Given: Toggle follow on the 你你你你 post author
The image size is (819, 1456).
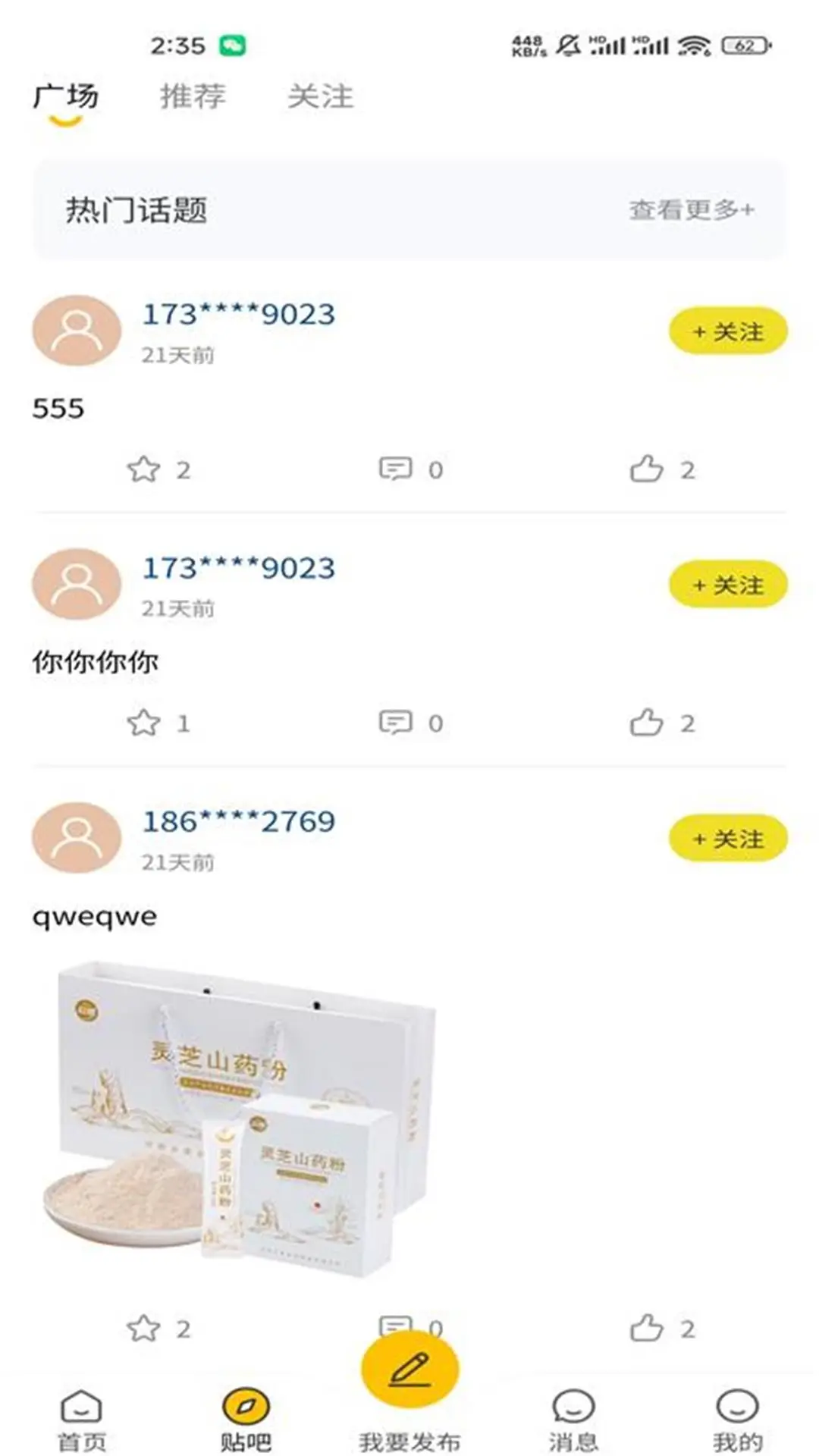Looking at the screenshot, I should tap(726, 584).
